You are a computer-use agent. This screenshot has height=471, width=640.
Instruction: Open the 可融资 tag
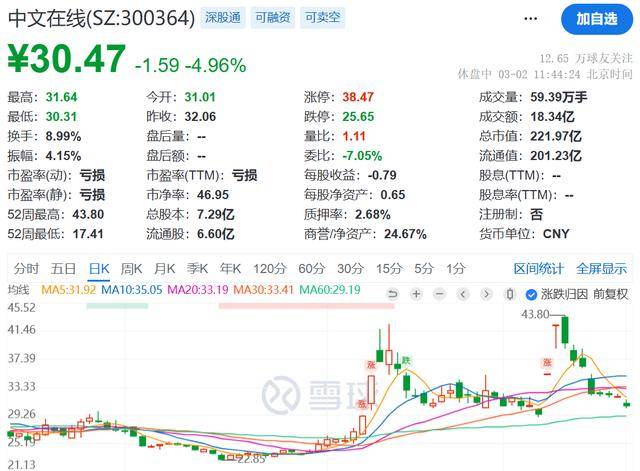272,19
